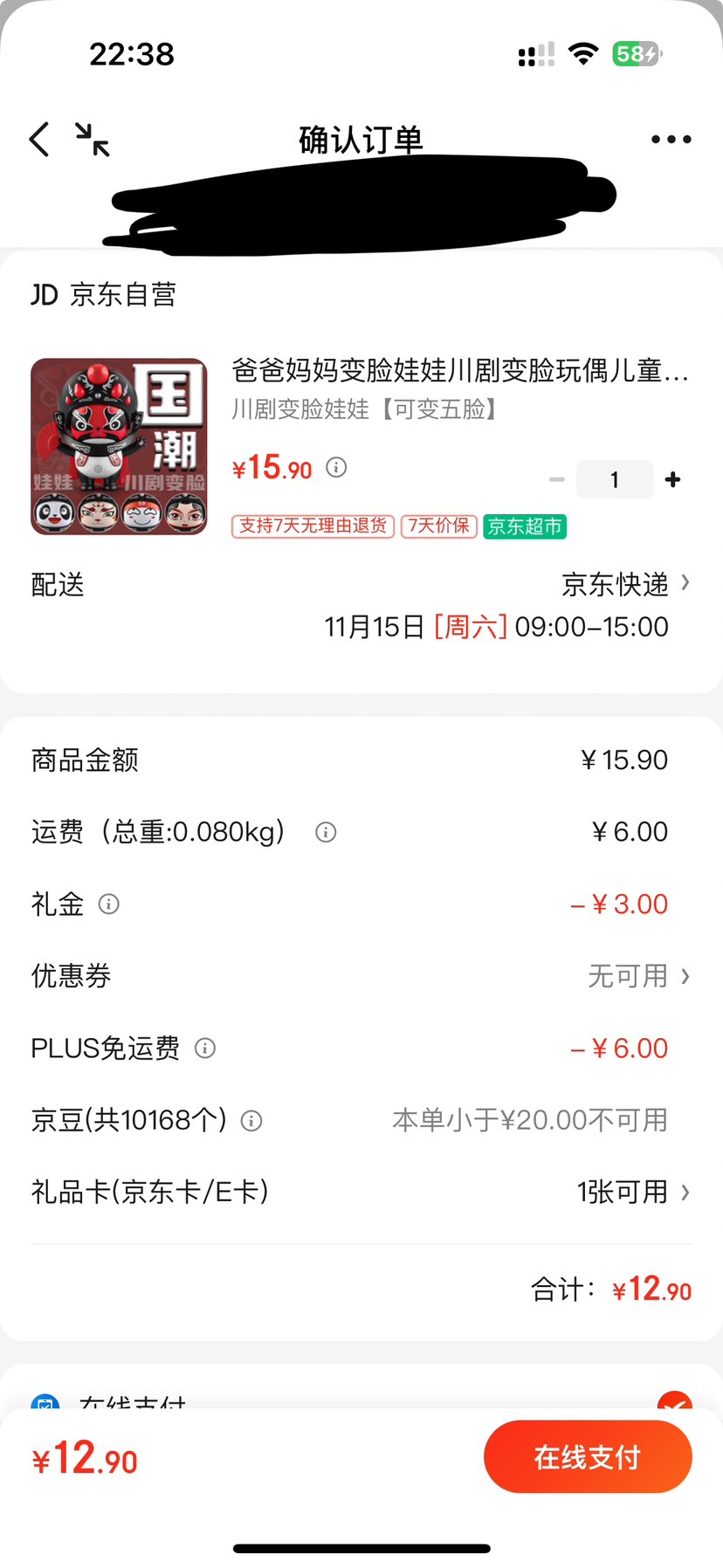Tap 在线支付 to pay online
The height and width of the screenshot is (1568, 723).
588,1456
